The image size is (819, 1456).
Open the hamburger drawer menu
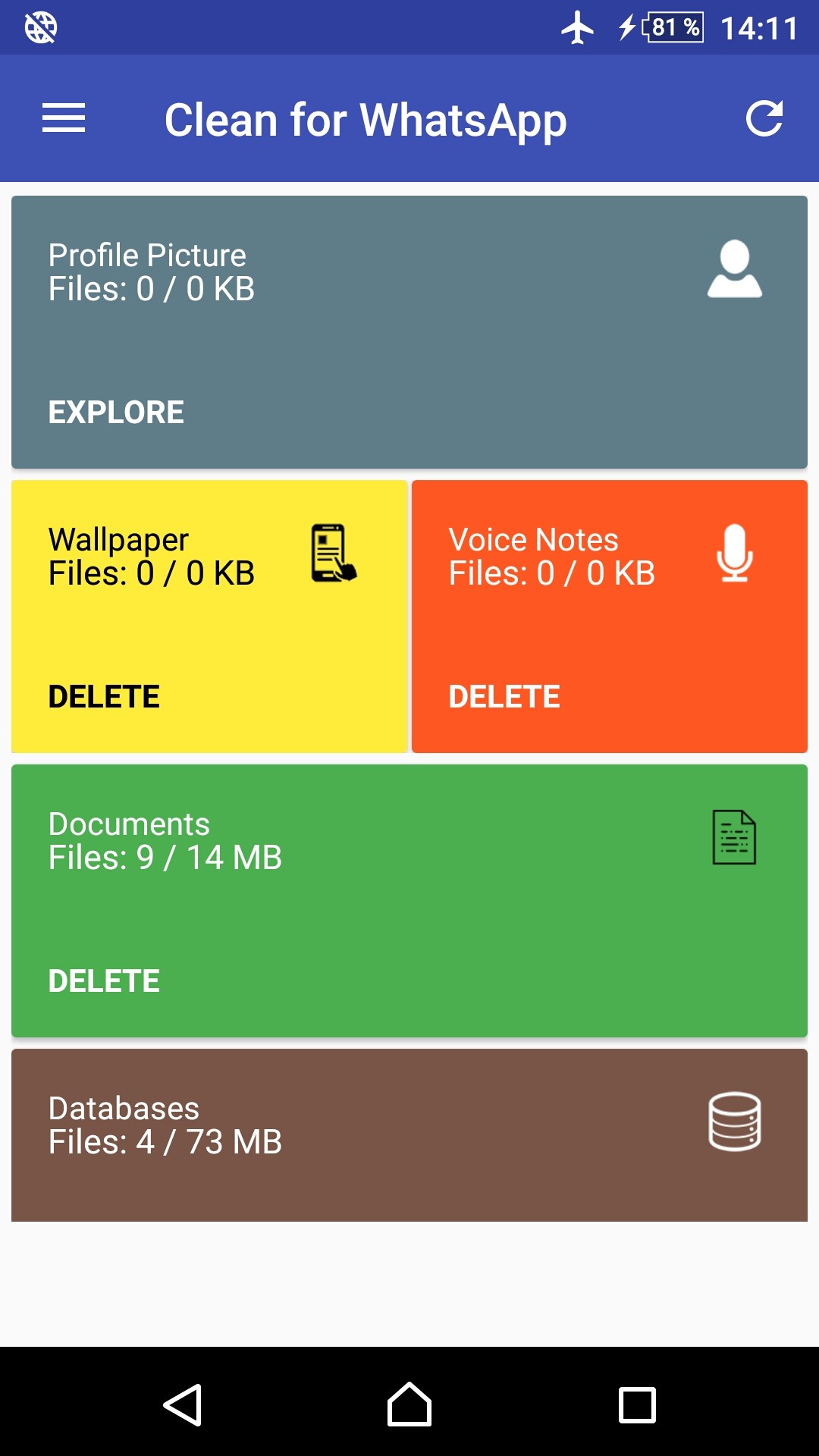coord(64,119)
